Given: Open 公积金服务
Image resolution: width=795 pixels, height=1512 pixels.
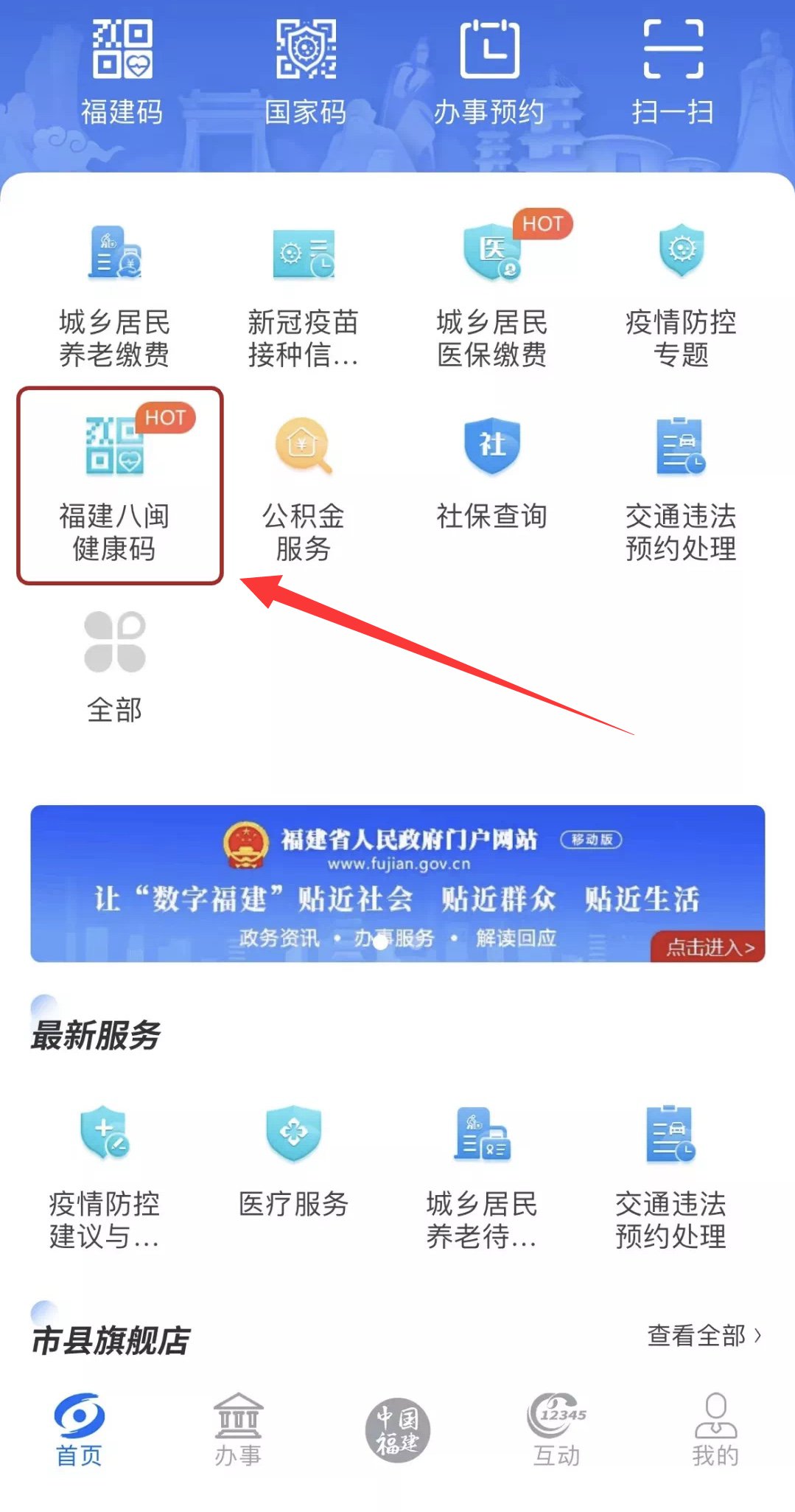Looking at the screenshot, I should tap(303, 487).
